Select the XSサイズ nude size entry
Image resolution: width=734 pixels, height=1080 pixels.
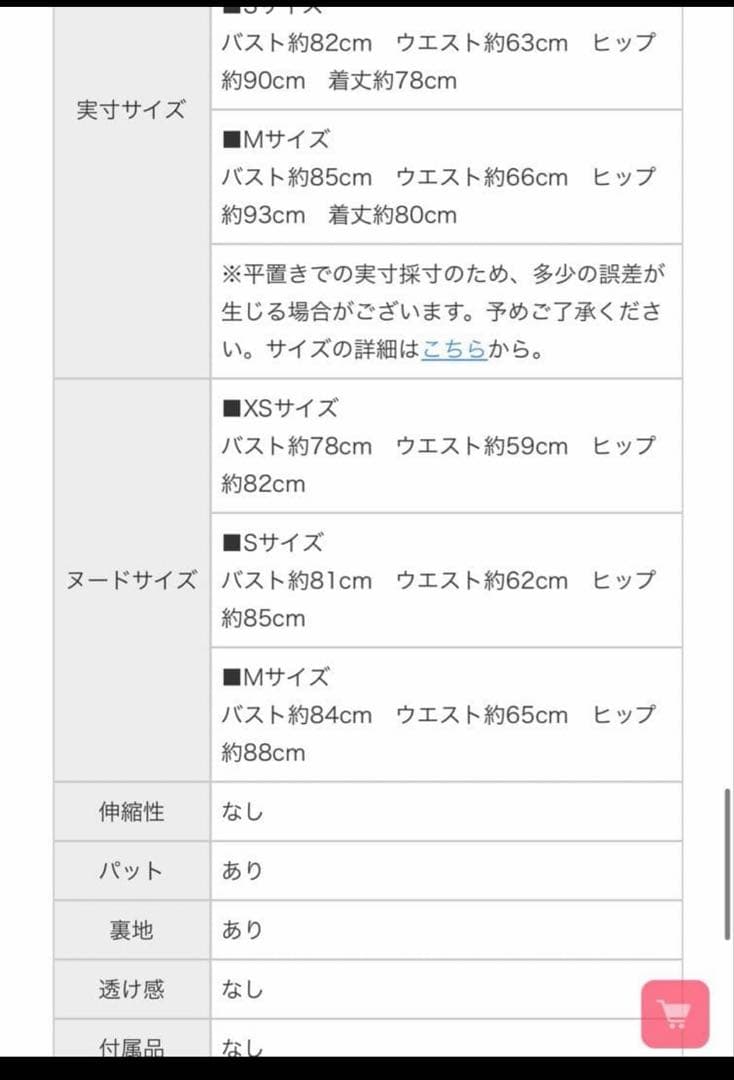tap(440, 445)
